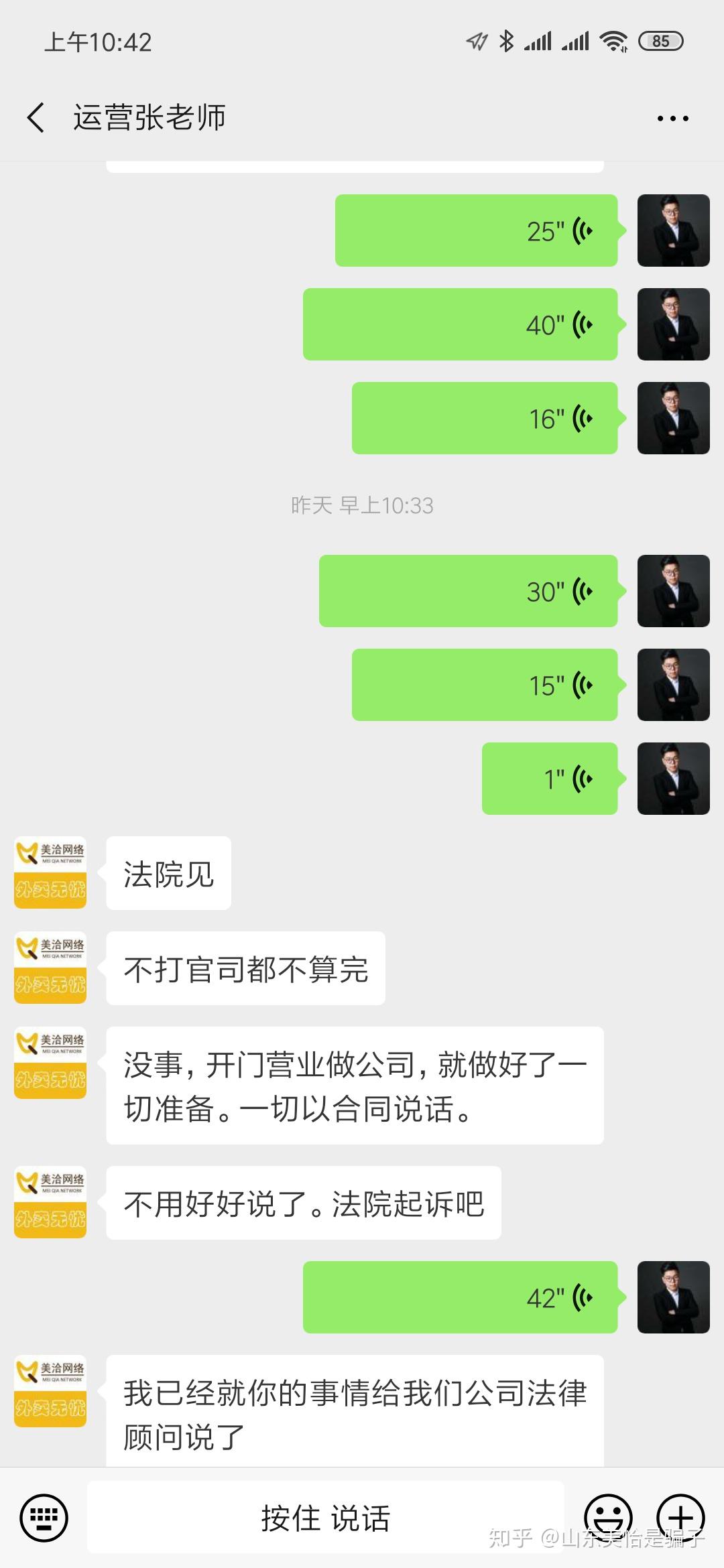Play the 25-second voice message
This screenshot has height=1568, width=724.
[x=476, y=231]
